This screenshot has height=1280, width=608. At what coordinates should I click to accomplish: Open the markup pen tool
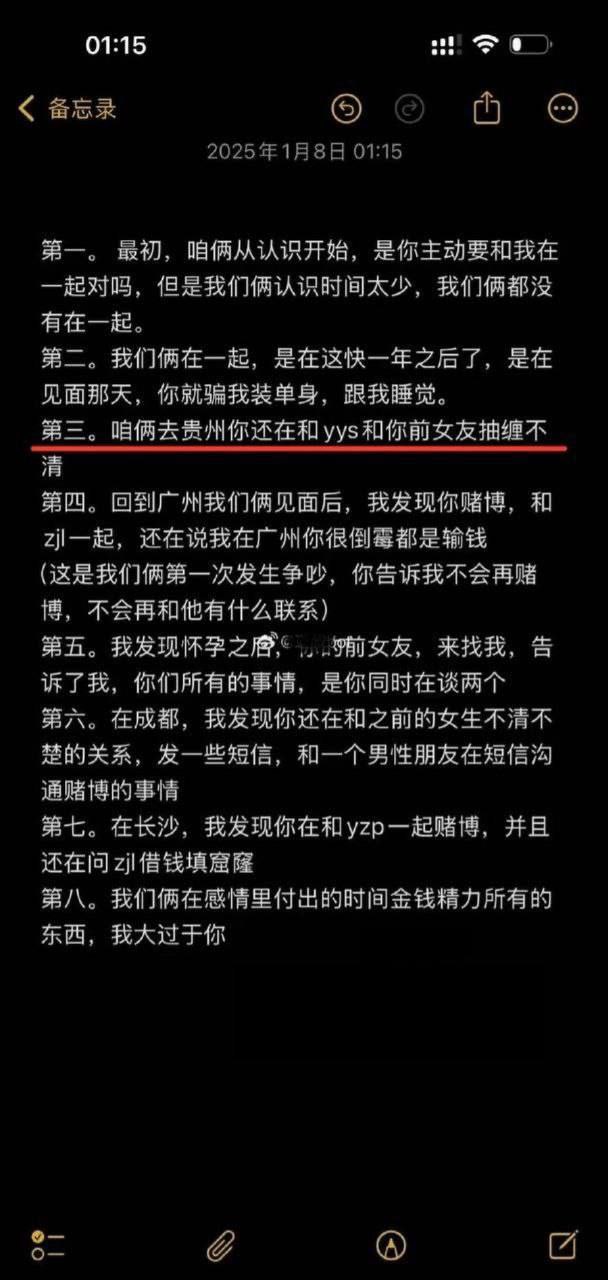click(x=391, y=1245)
